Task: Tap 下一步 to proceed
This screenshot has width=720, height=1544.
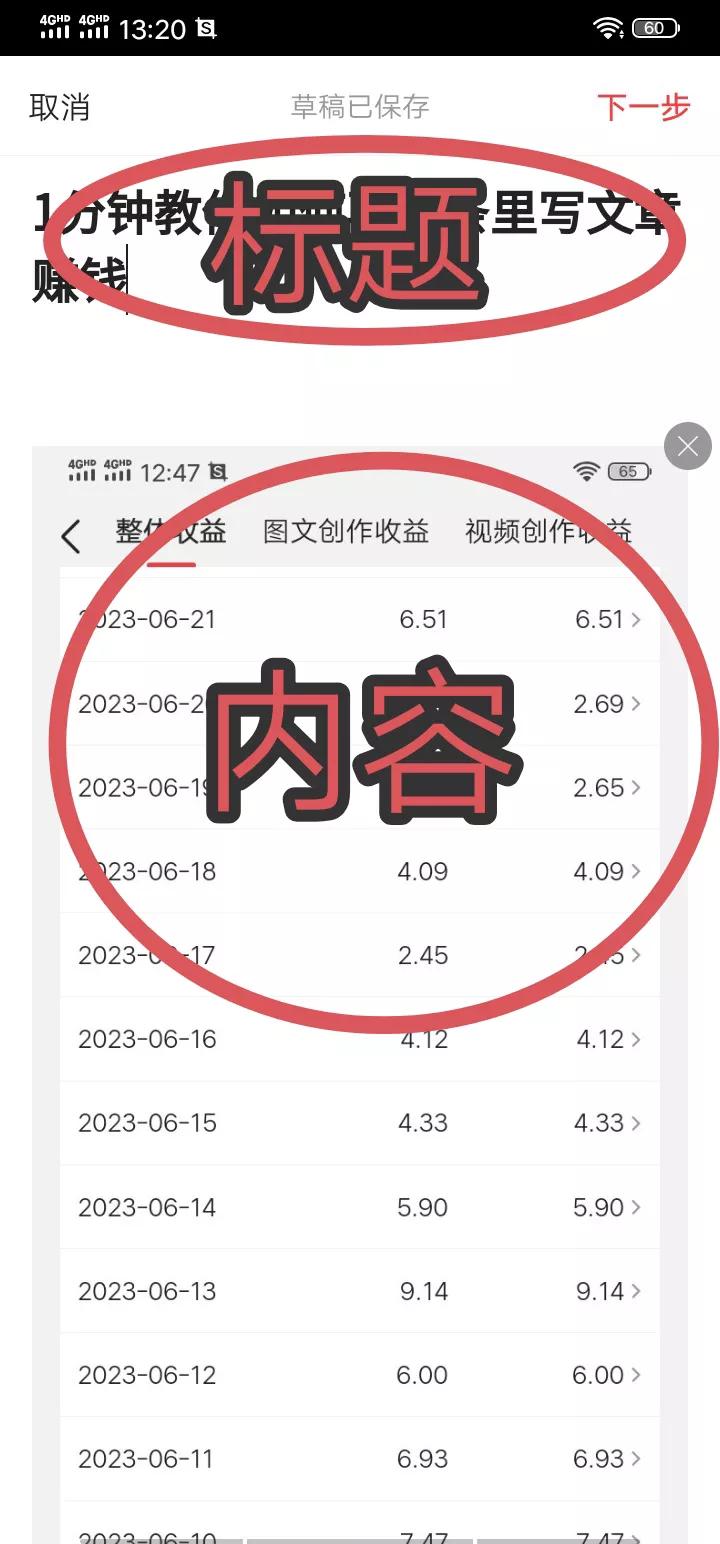Action: coord(645,107)
